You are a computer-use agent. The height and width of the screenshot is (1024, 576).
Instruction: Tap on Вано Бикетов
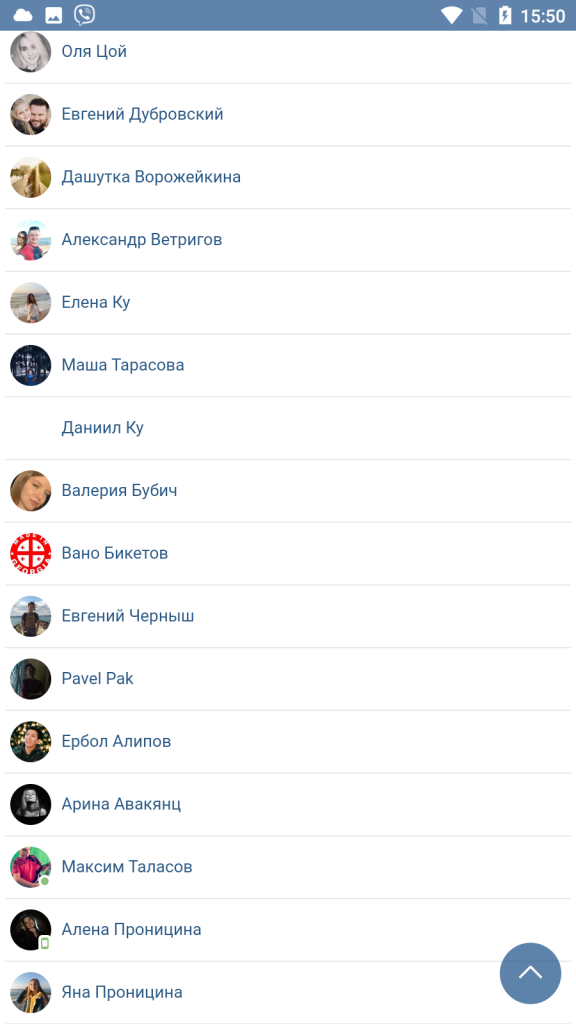[288, 553]
